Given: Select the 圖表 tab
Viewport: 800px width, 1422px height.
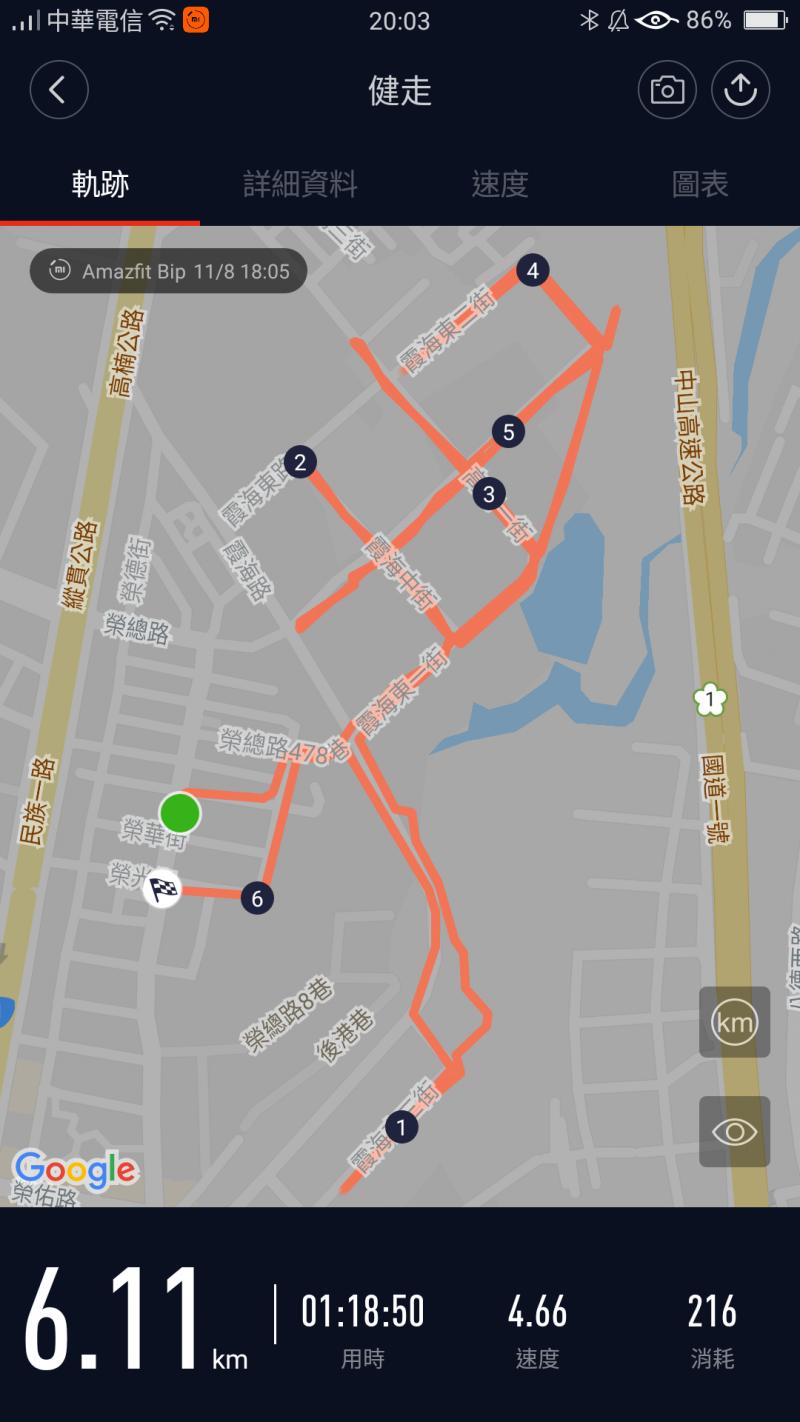Looking at the screenshot, I should tap(700, 184).
